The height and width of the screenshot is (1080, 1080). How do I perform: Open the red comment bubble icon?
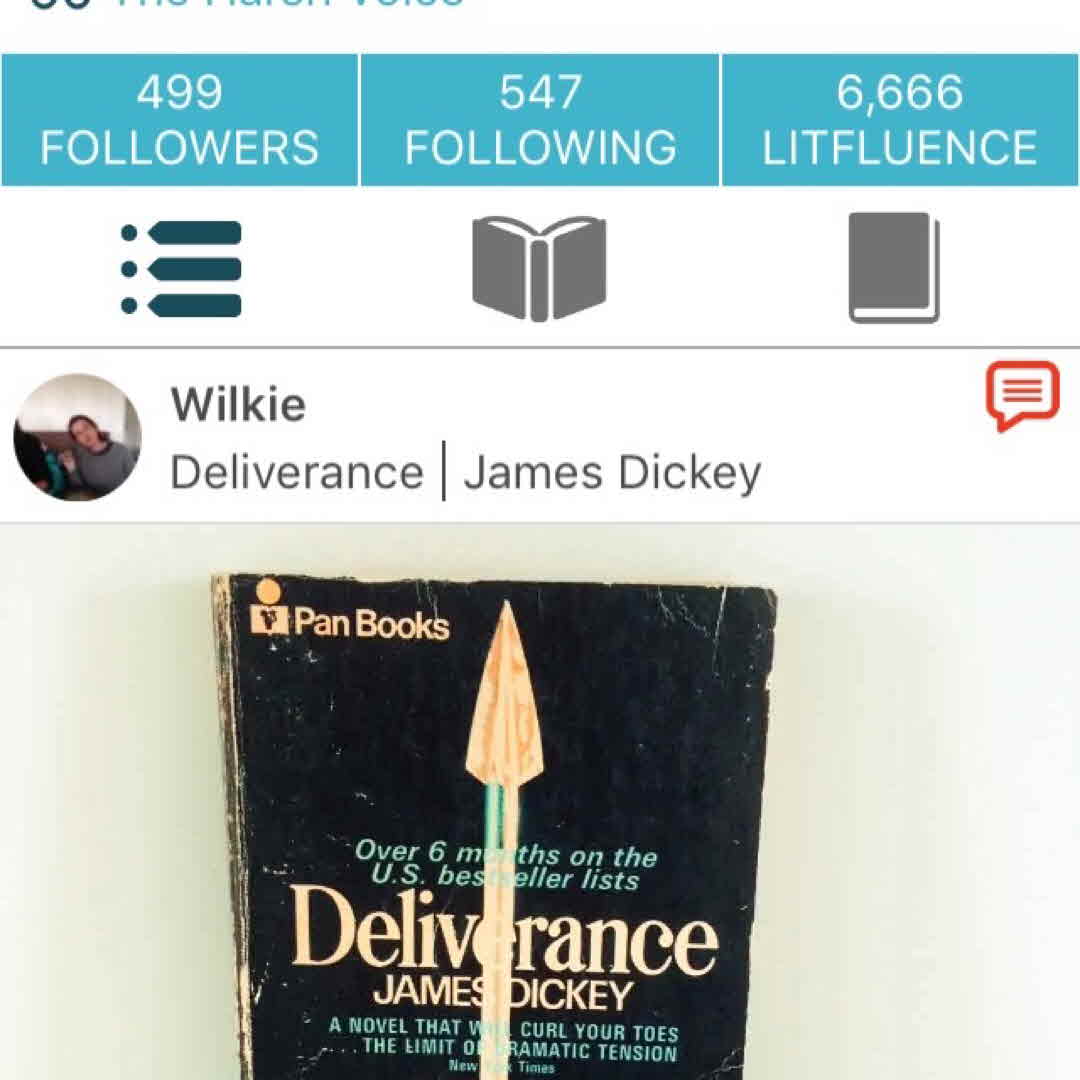coord(1022,394)
